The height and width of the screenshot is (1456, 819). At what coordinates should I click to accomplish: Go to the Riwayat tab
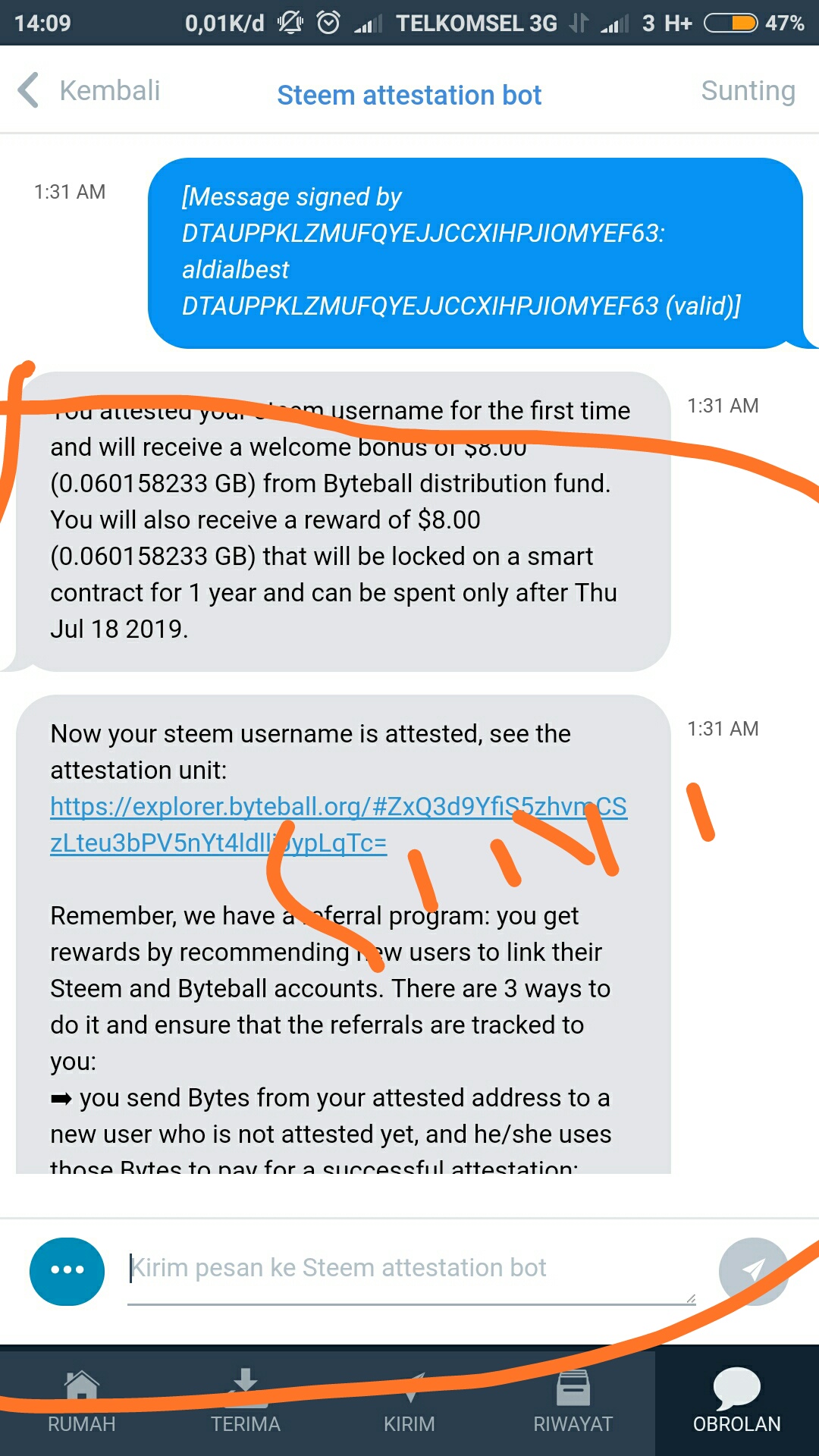[573, 1401]
